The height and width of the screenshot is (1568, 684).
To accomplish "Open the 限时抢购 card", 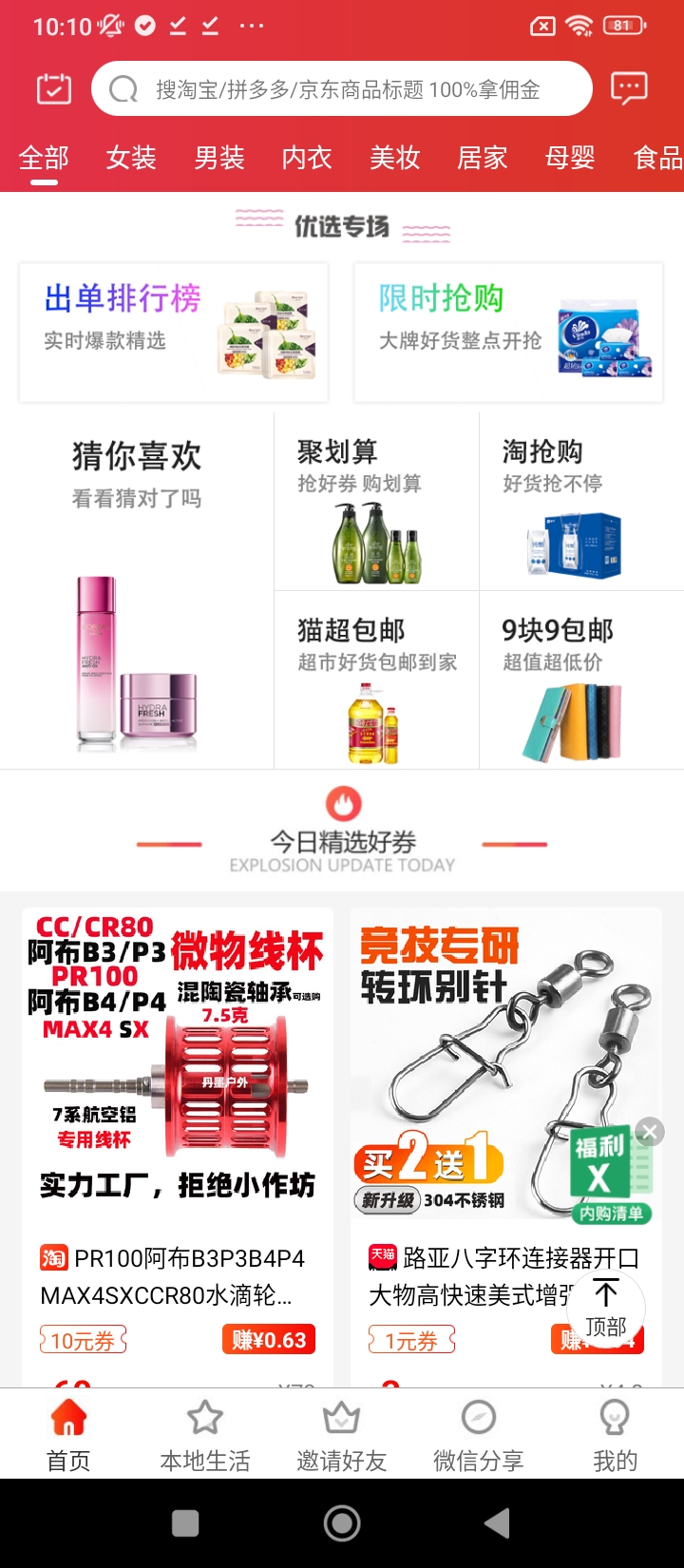I will (508, 333).
